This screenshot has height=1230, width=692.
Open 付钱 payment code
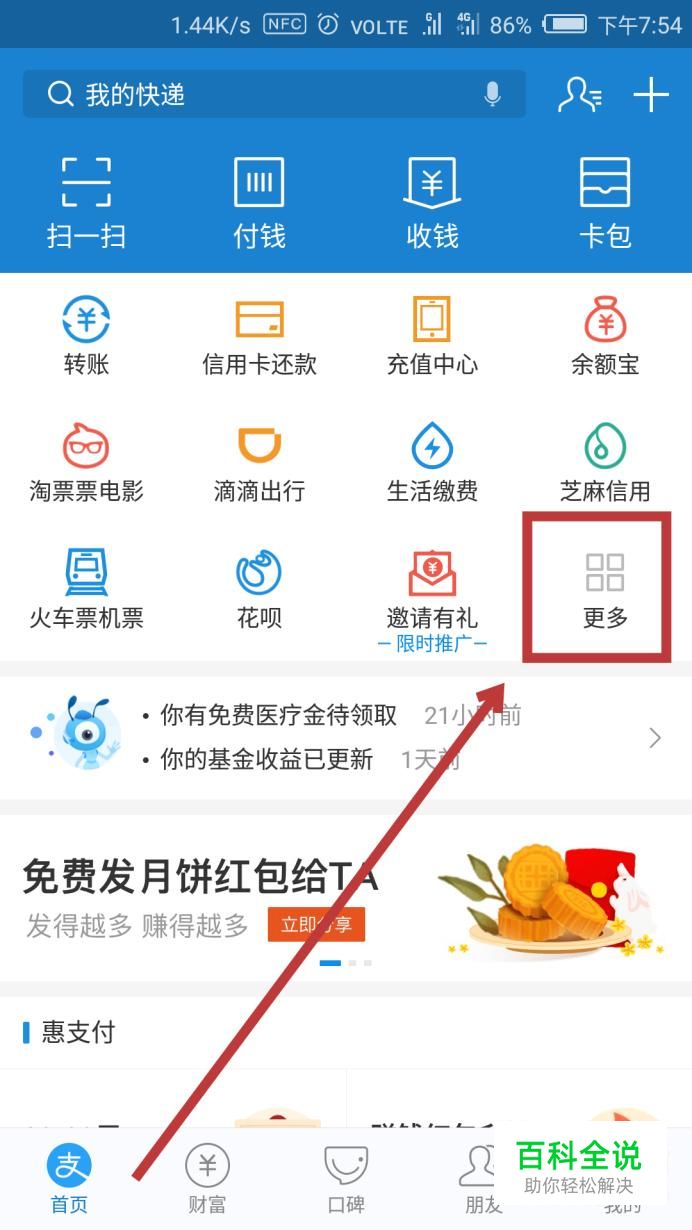(x=259, y=203)
